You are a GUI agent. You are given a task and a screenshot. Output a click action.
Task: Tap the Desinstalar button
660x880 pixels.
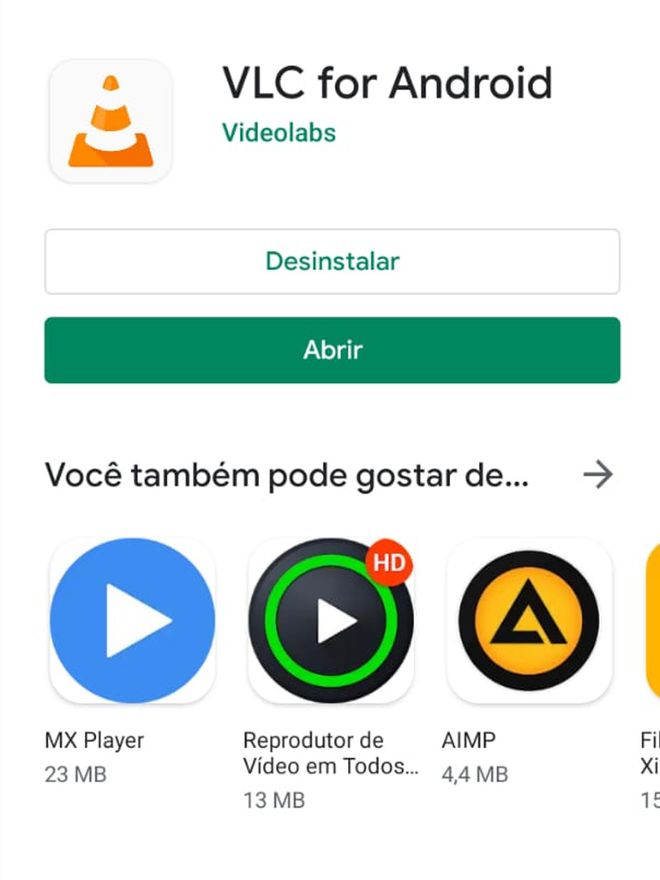332,262
